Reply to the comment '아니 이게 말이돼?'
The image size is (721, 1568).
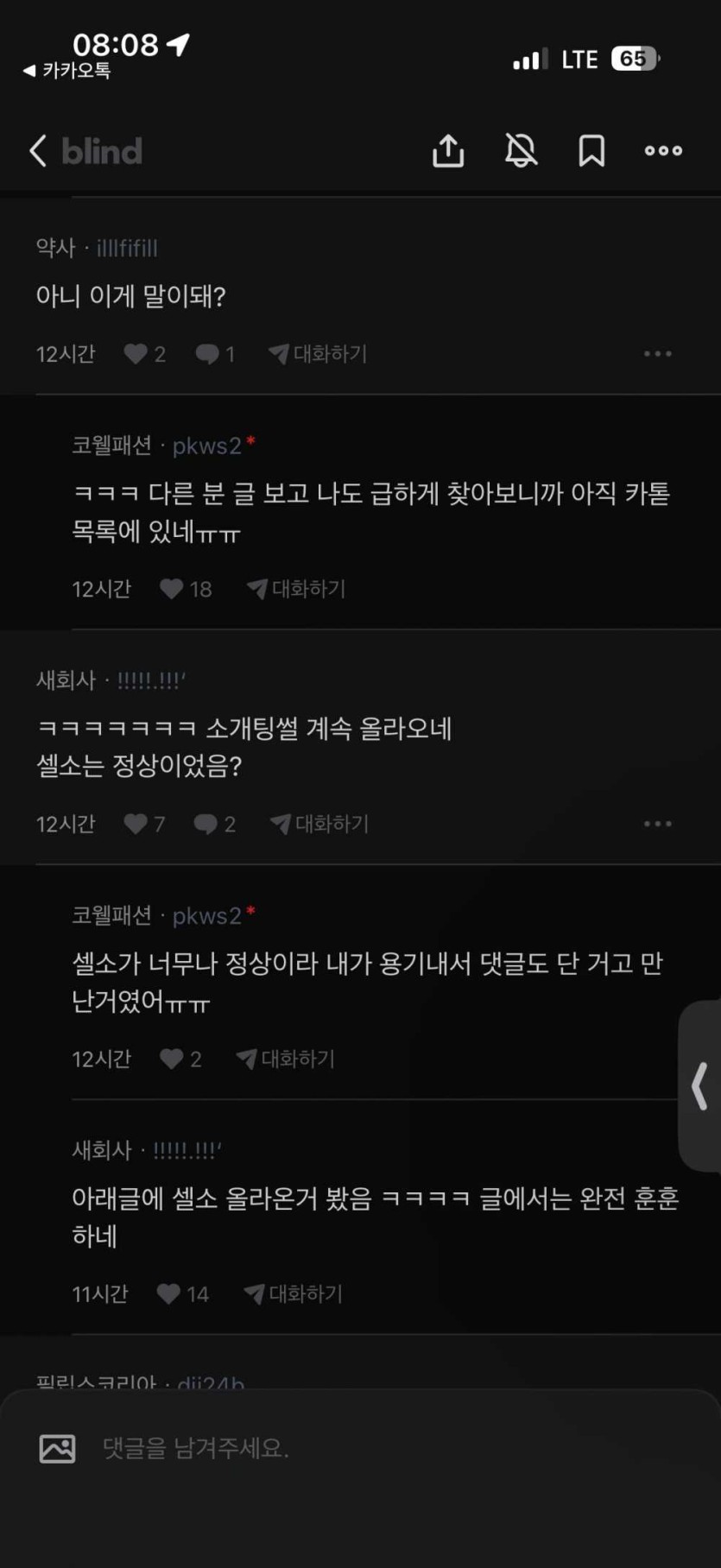point(207,354)
